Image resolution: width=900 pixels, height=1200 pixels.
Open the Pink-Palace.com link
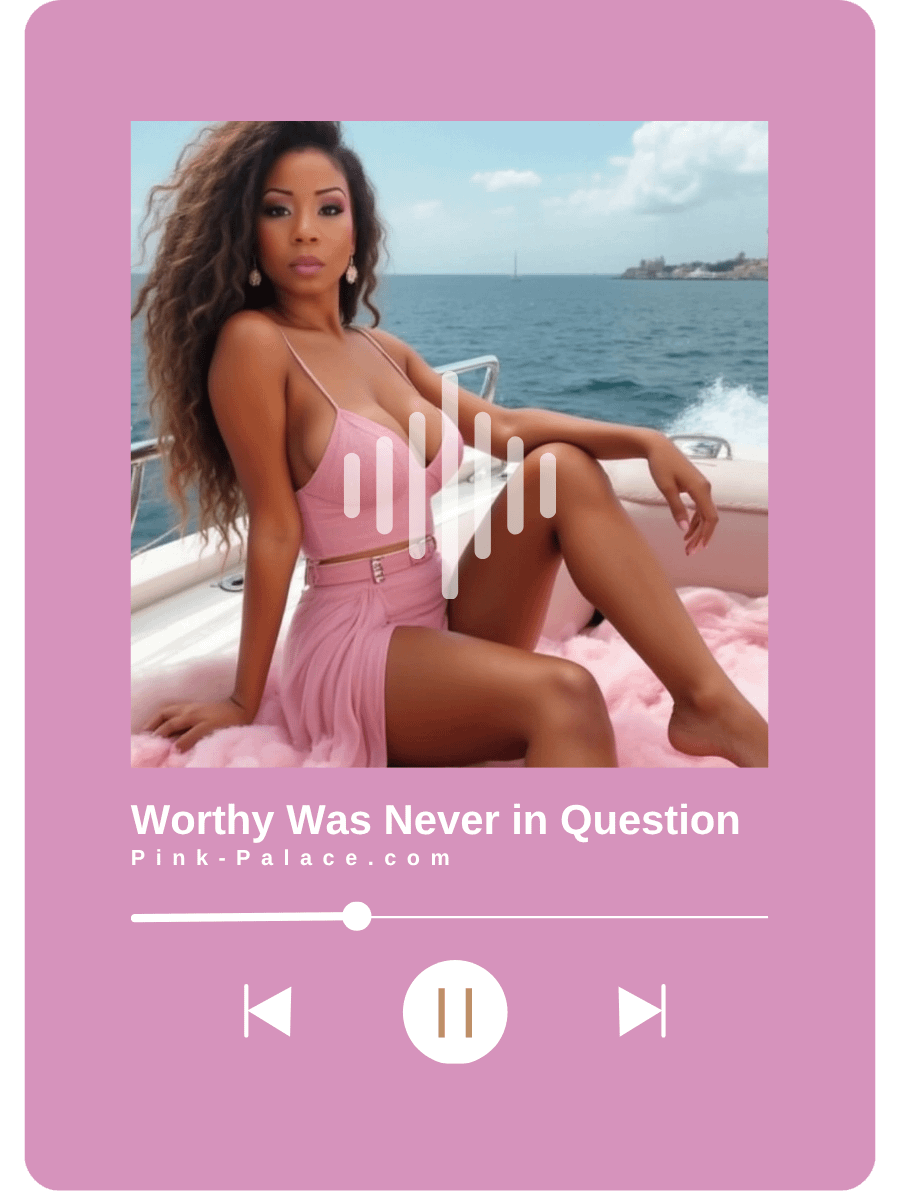click(x=290, y=856)
